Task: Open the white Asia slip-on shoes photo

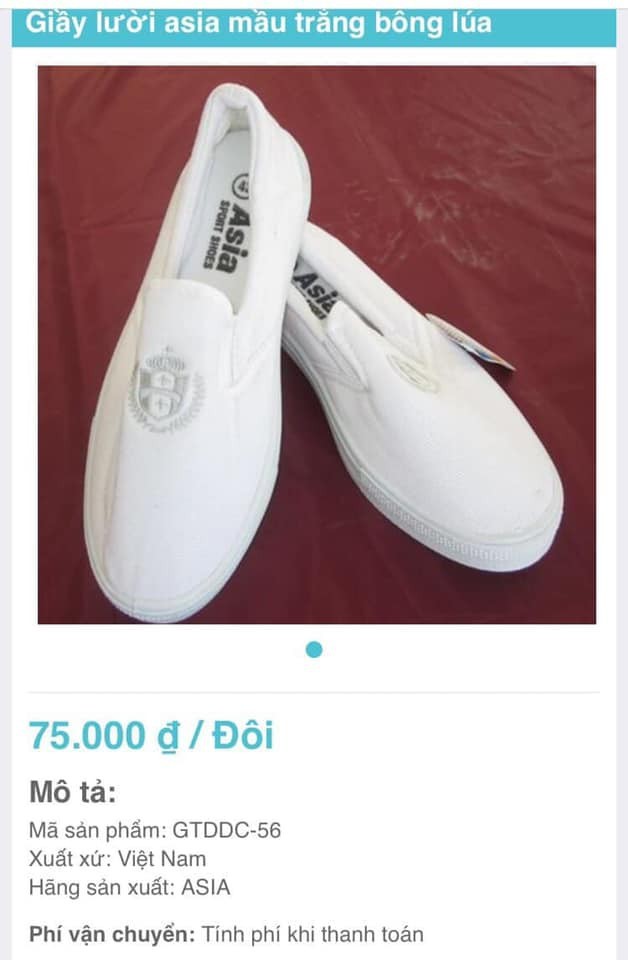Action: [x=316, y=345]
